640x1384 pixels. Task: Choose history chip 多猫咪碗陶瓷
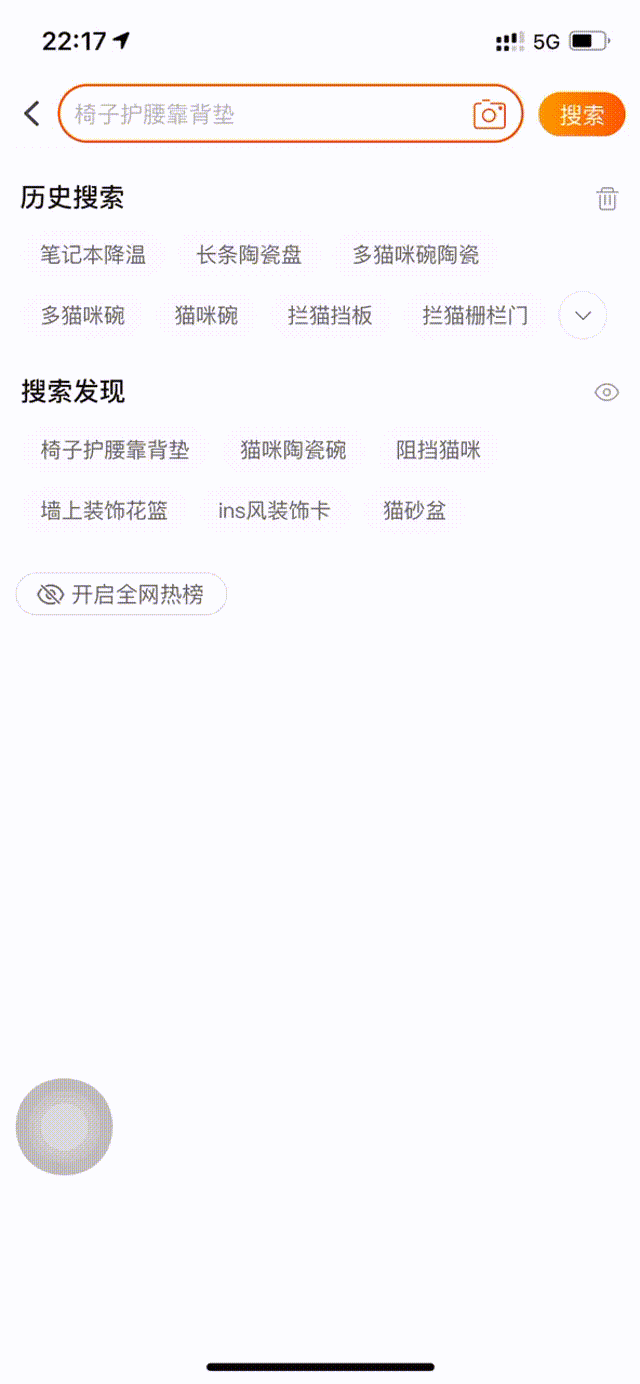[416, 255]
